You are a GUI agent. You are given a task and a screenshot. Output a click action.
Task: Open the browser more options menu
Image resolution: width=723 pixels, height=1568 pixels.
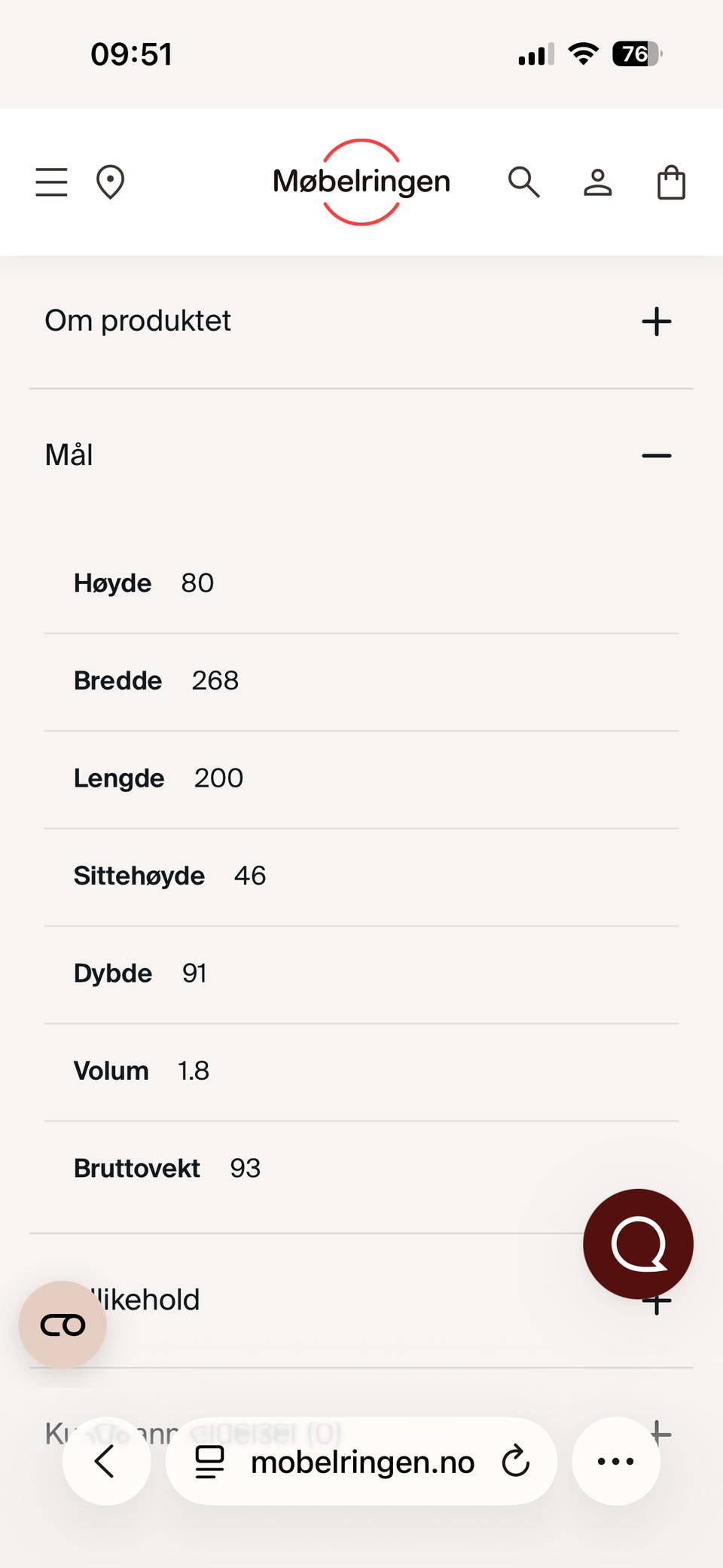click(615, 1462)
